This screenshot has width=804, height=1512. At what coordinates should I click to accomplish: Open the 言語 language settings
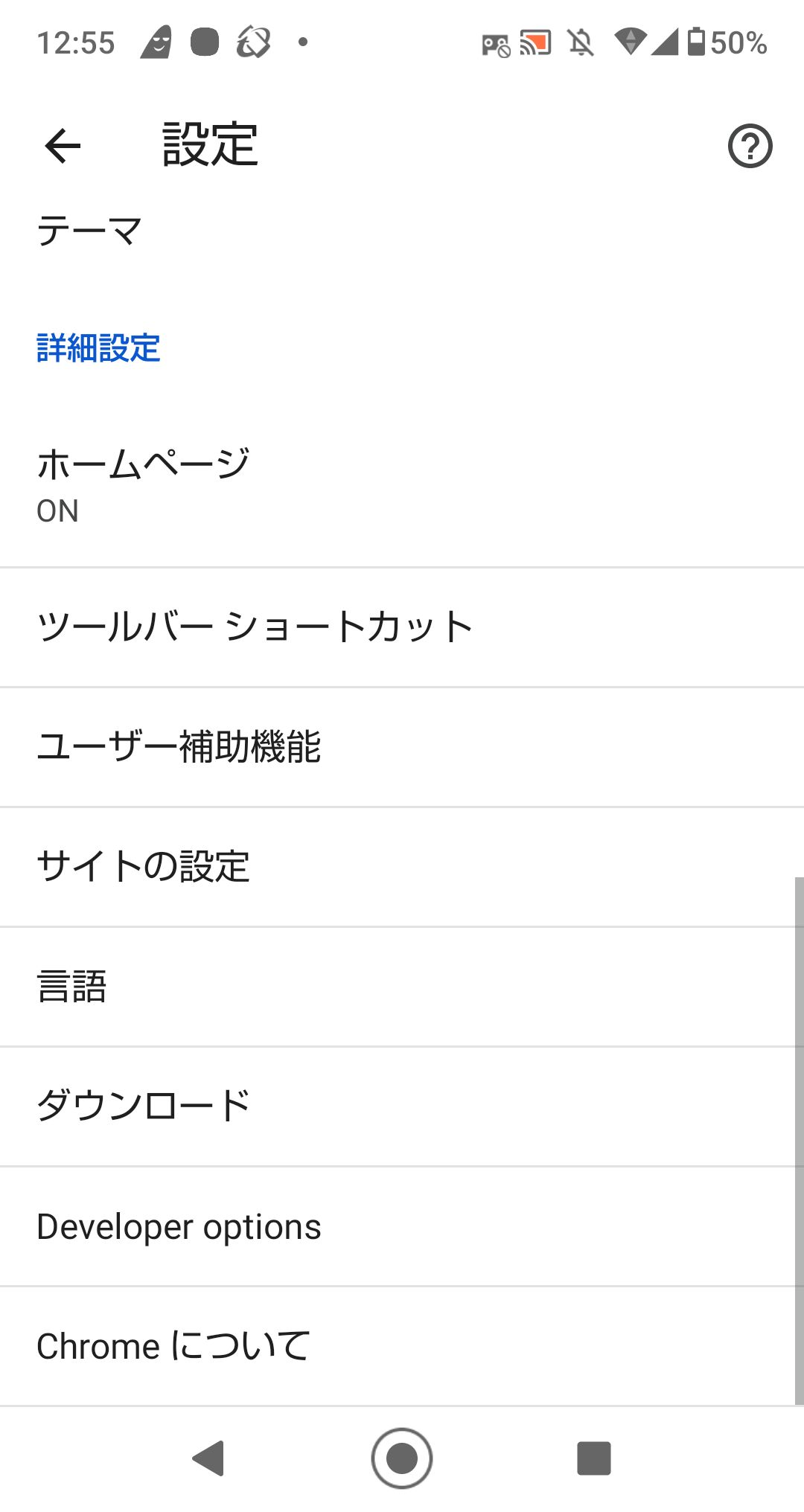coord(402,987)
